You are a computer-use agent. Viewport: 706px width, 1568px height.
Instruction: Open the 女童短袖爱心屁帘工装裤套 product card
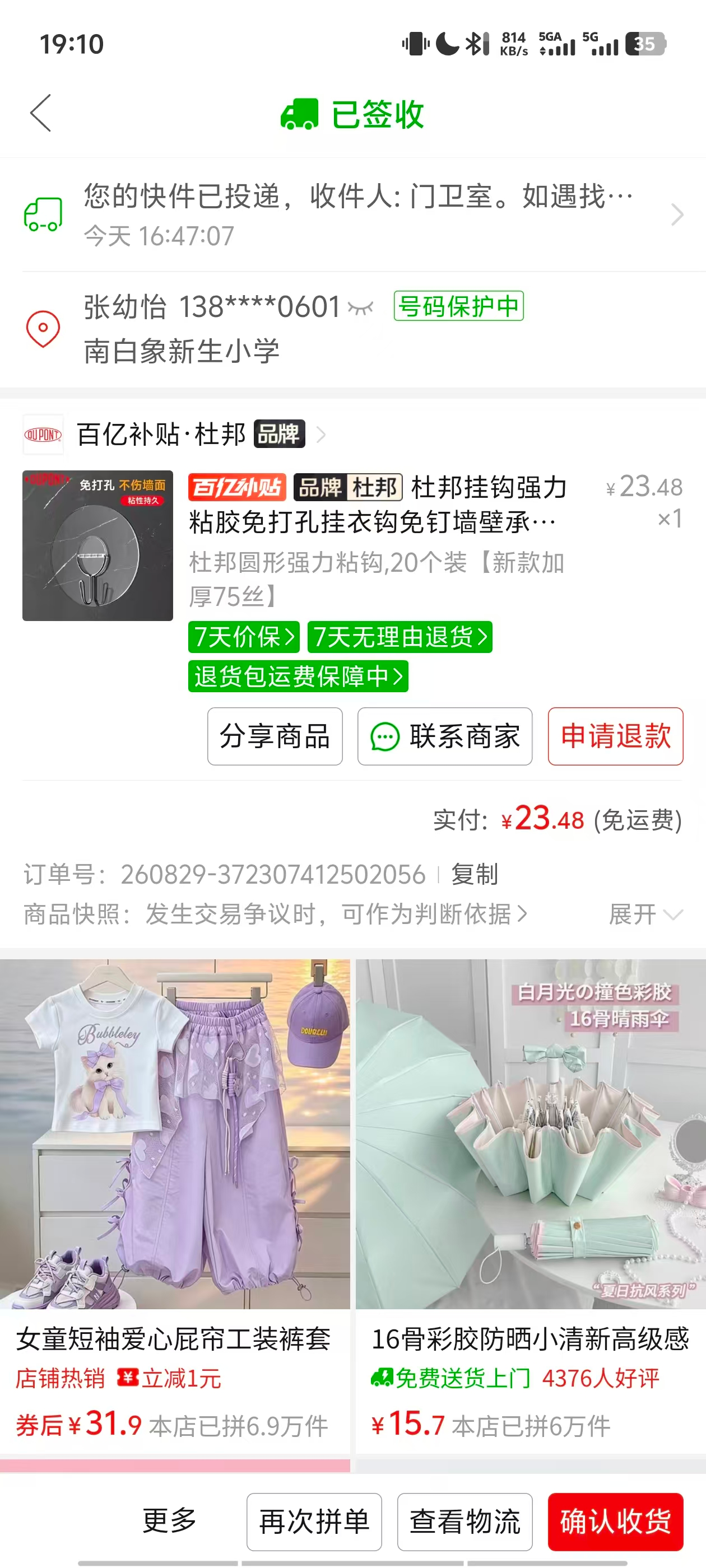(175, 1207)
